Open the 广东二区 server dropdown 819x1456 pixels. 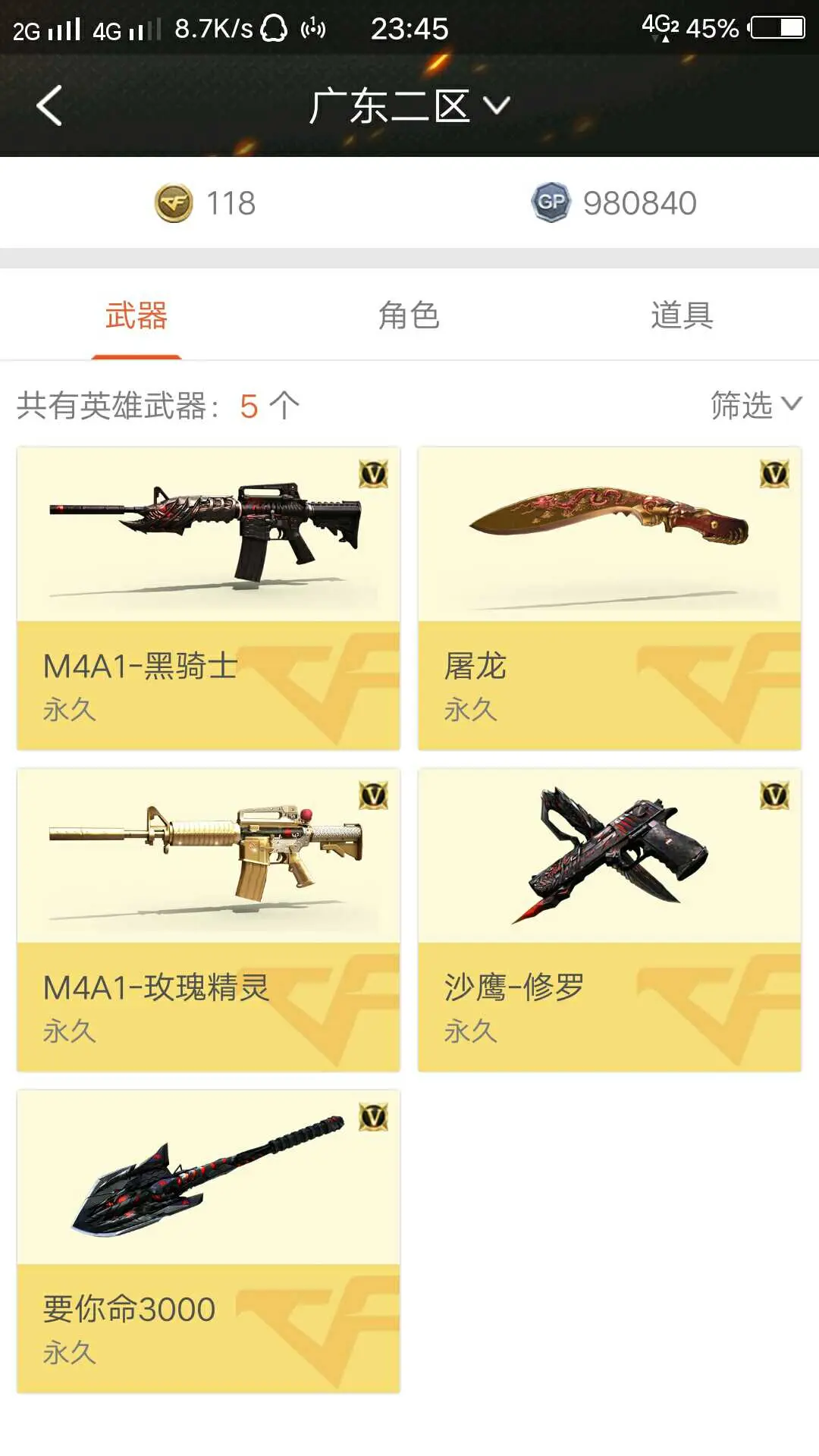(409, 105)
